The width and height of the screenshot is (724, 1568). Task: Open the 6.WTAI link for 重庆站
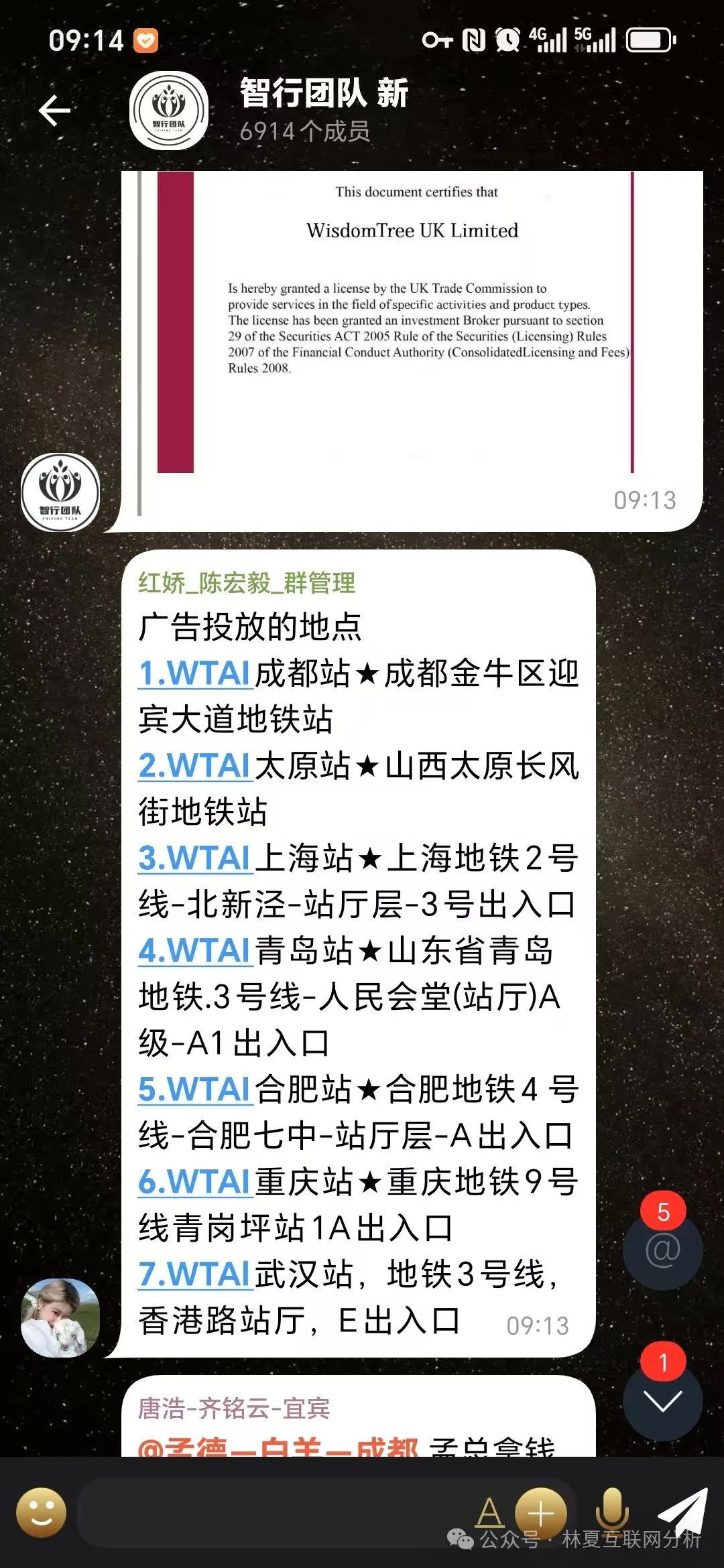[x=194, y=1182]
